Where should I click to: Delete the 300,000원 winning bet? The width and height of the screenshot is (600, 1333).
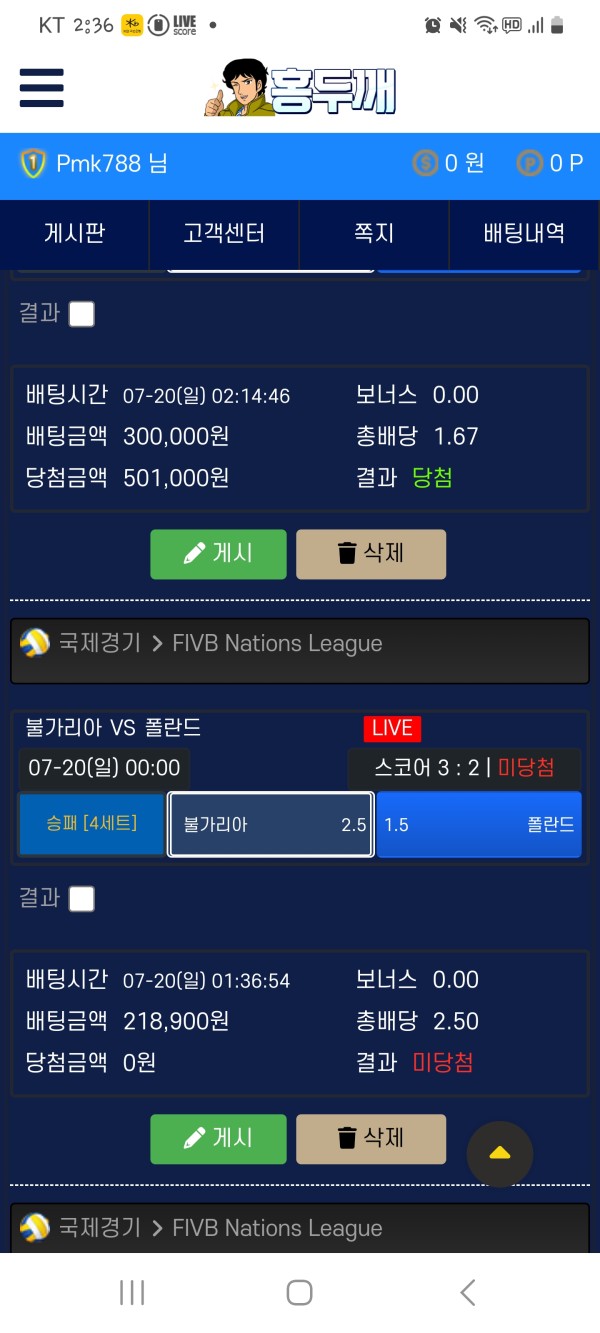tap(371, 554)
